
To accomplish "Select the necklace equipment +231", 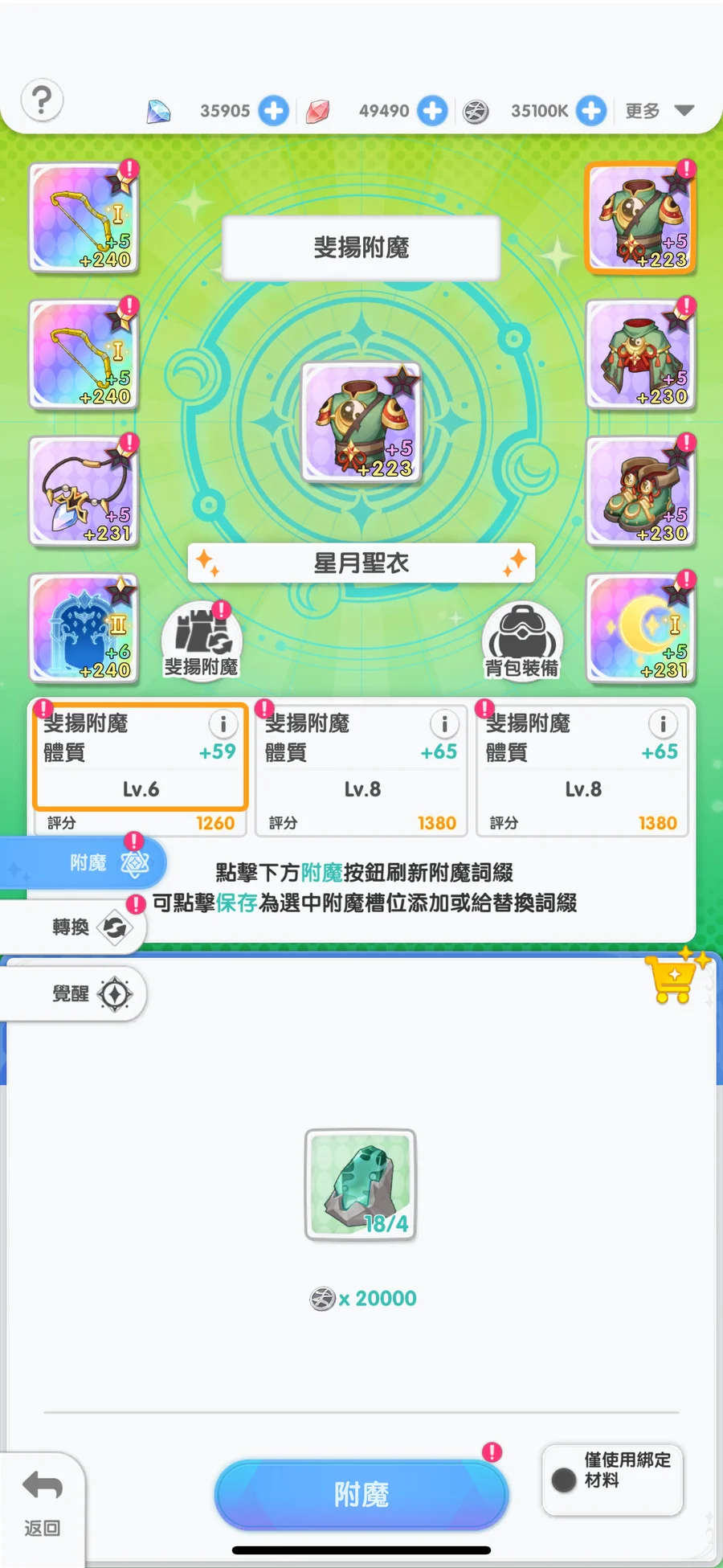I will point(84,491).
